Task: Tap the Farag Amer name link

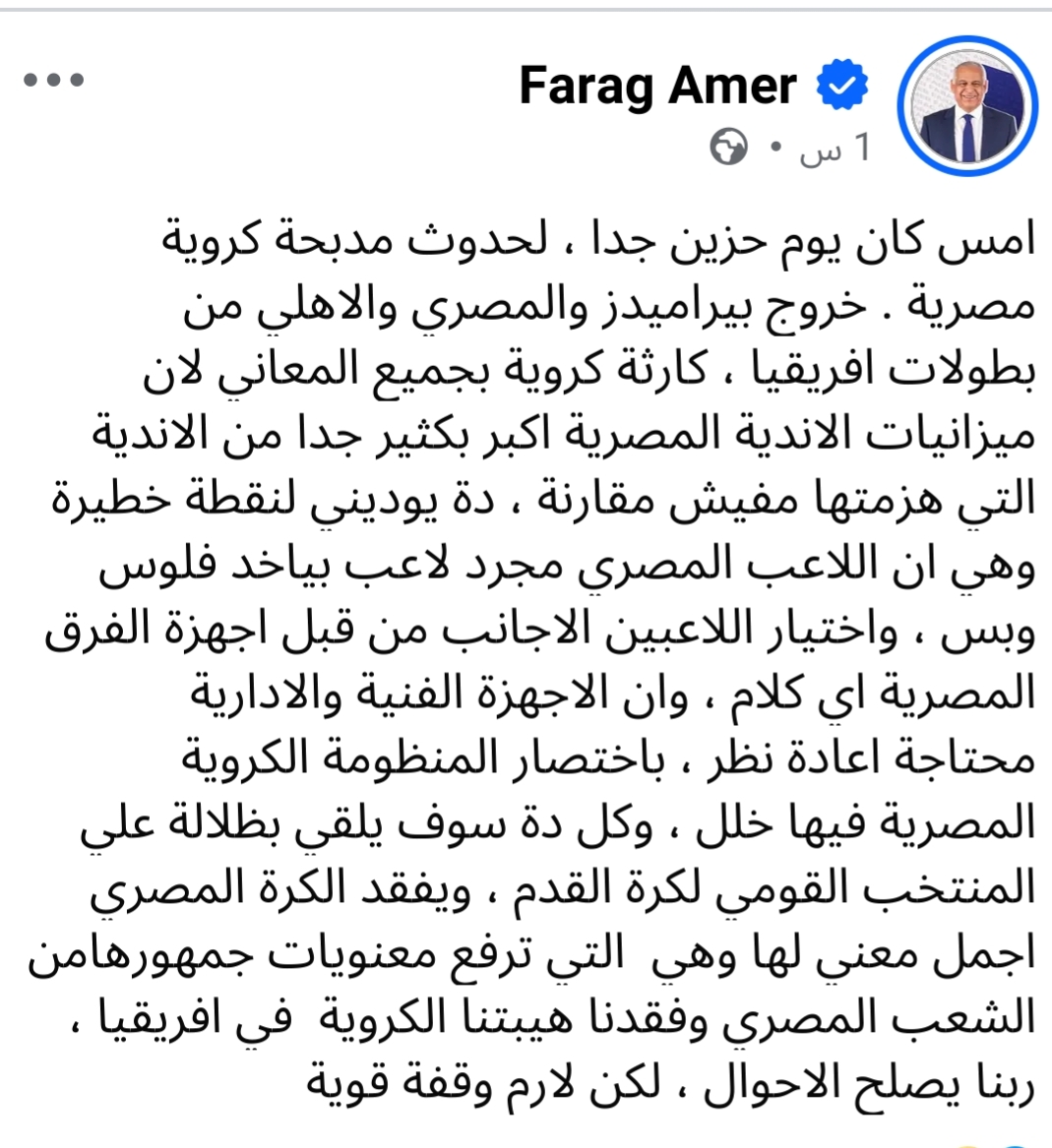Action: (656, 87)
